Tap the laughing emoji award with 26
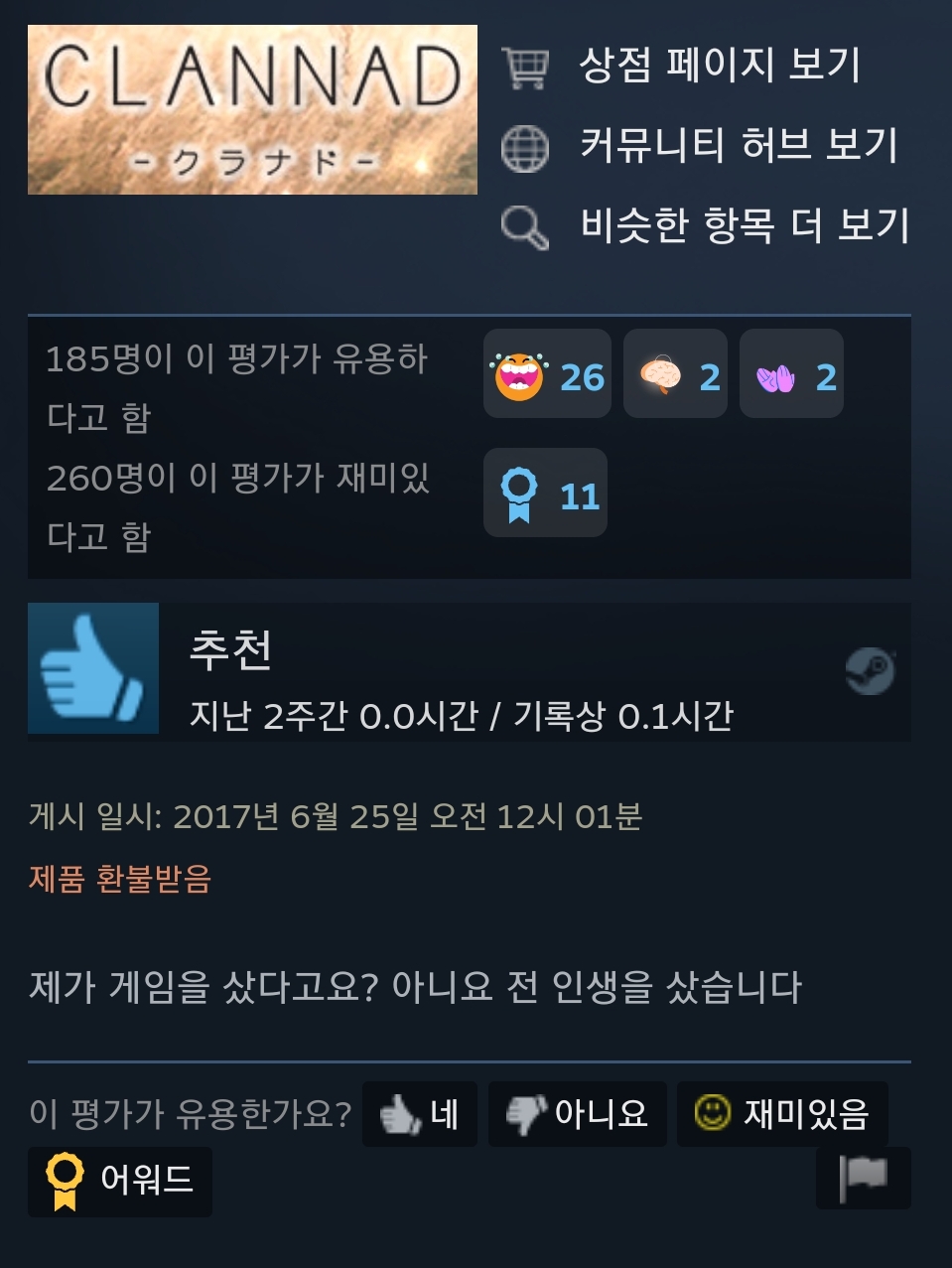 click(547, 374)
